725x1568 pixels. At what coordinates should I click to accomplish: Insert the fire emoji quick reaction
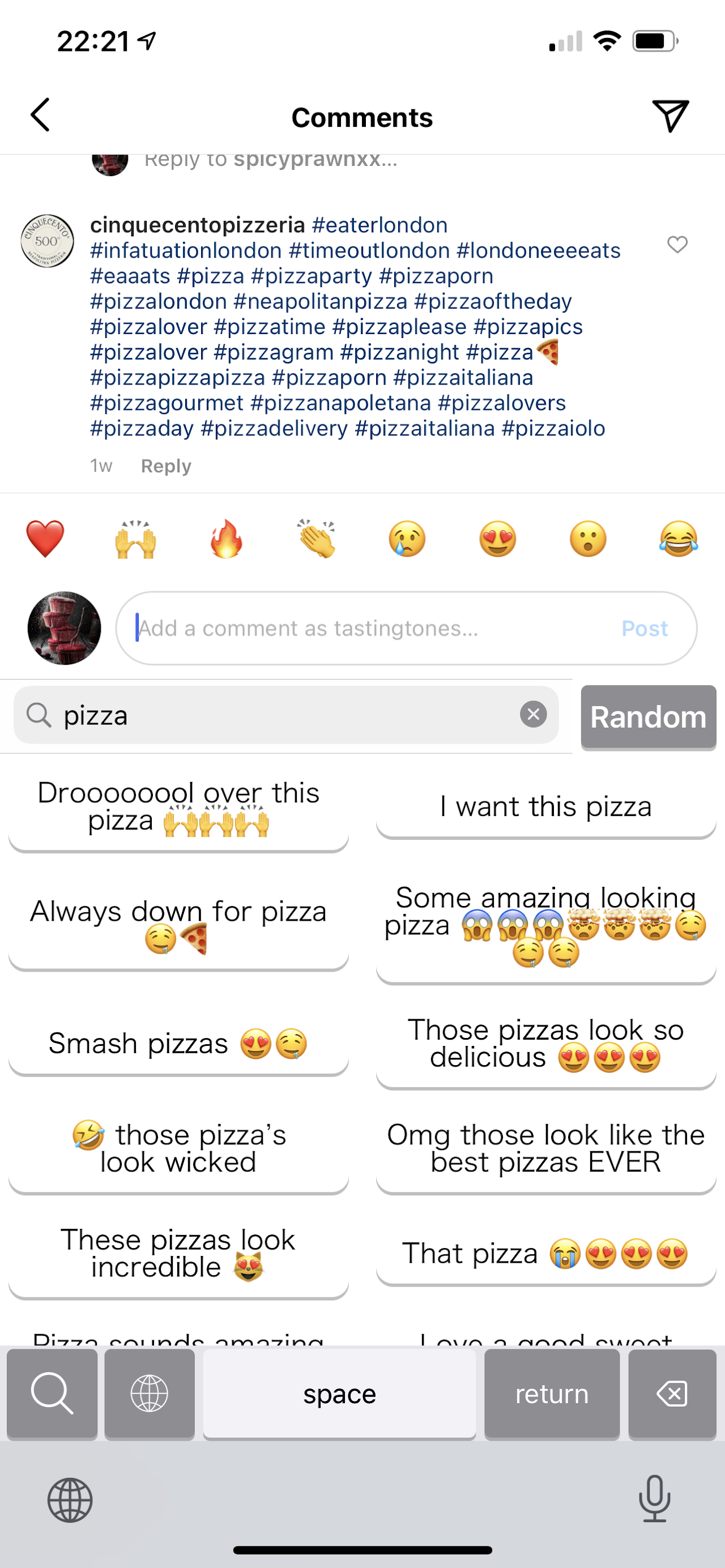226,539
